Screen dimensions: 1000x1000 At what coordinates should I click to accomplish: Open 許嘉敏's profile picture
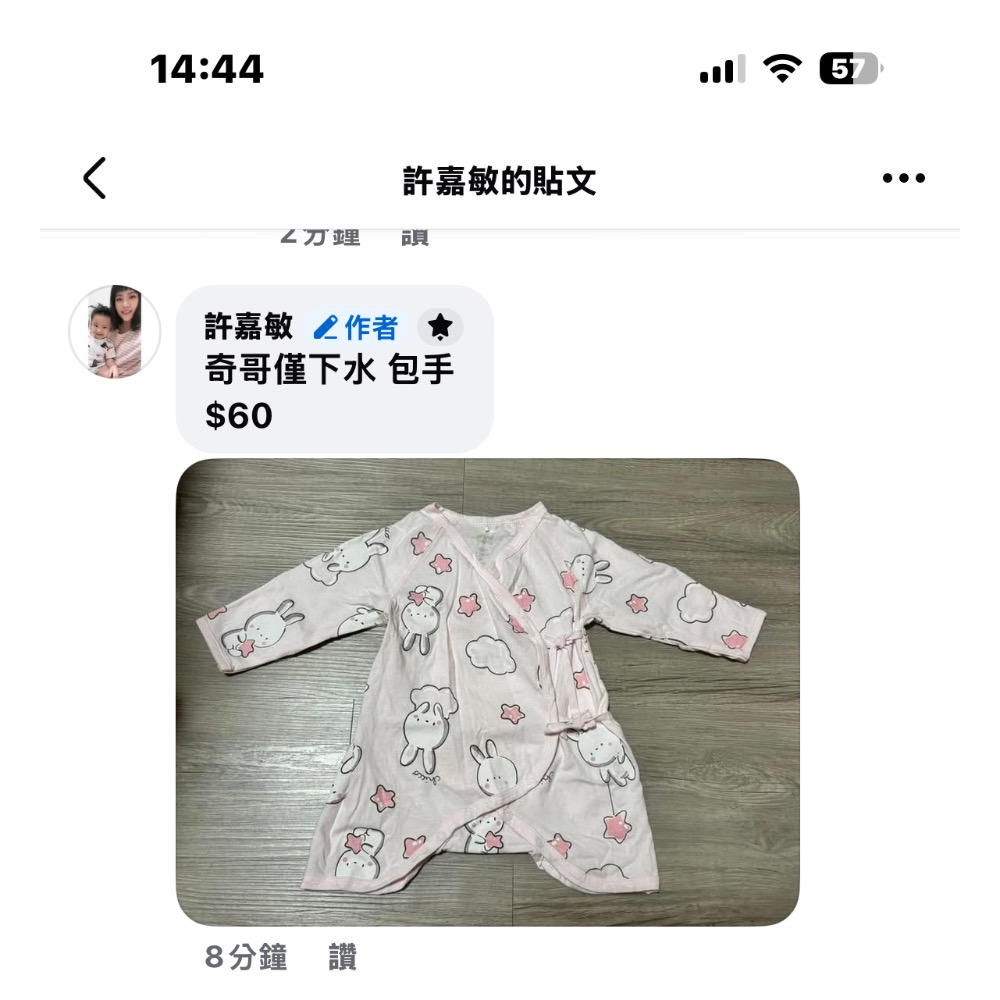click(x=114, y=331)
